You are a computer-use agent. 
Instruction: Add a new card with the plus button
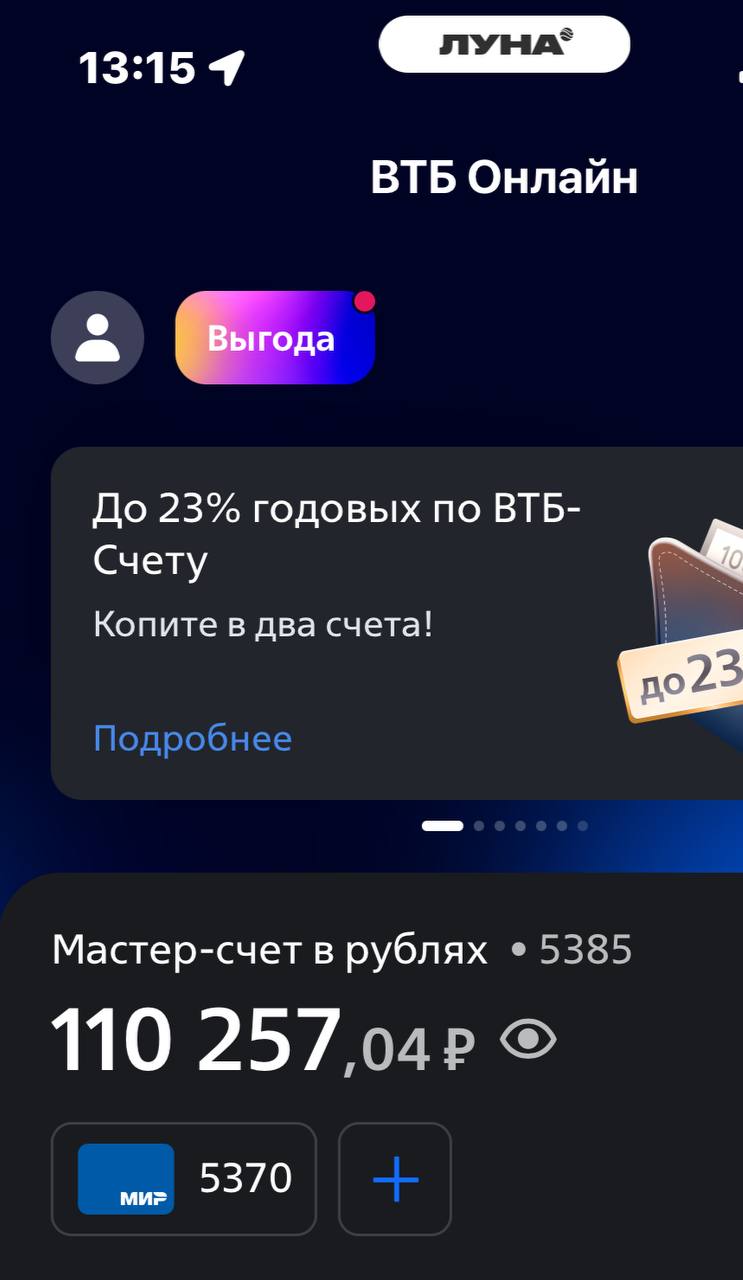pyautogui.click(x=395, y=1179)
